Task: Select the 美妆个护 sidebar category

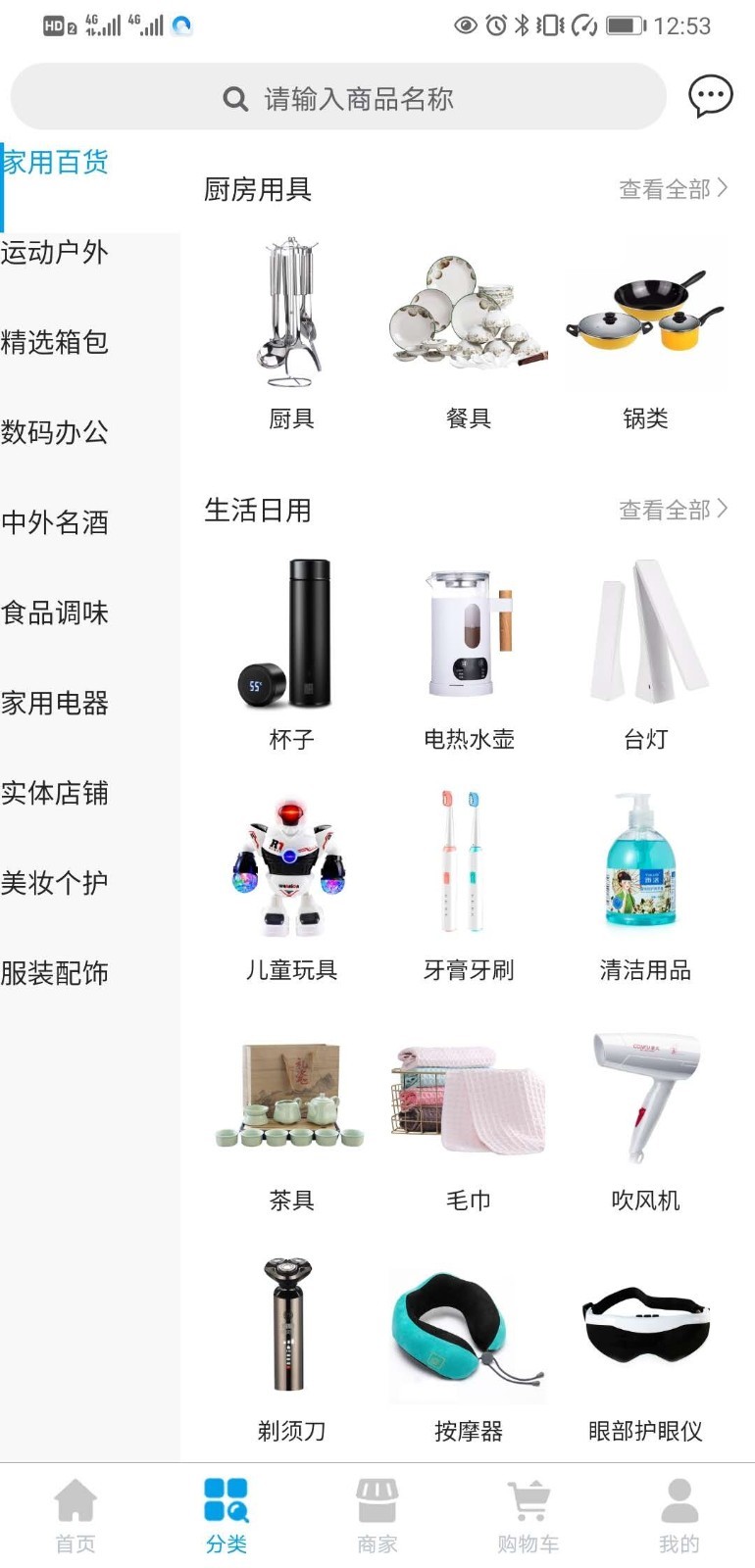Action: click(x=55, y=883)
